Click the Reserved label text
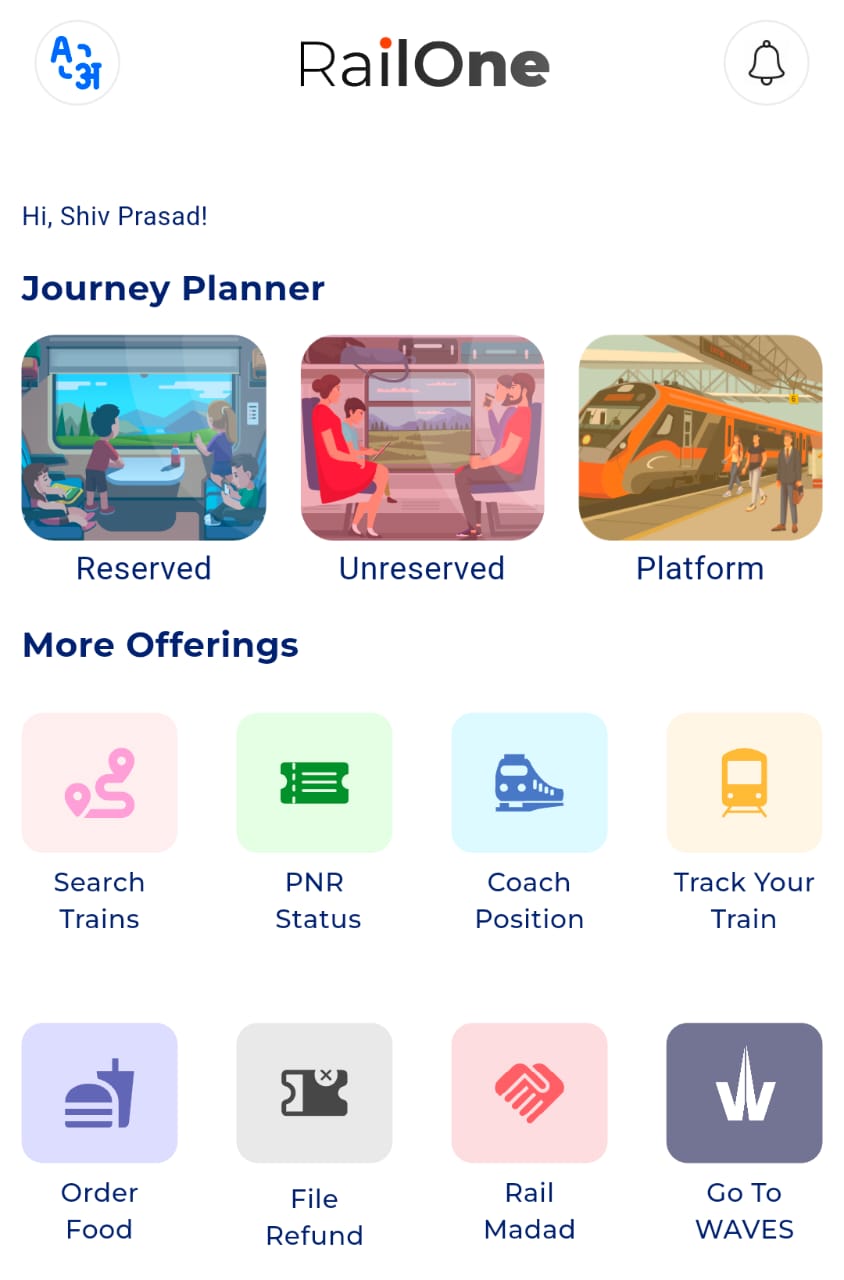This screenshot has width=844, height=1280. (143, 568)
